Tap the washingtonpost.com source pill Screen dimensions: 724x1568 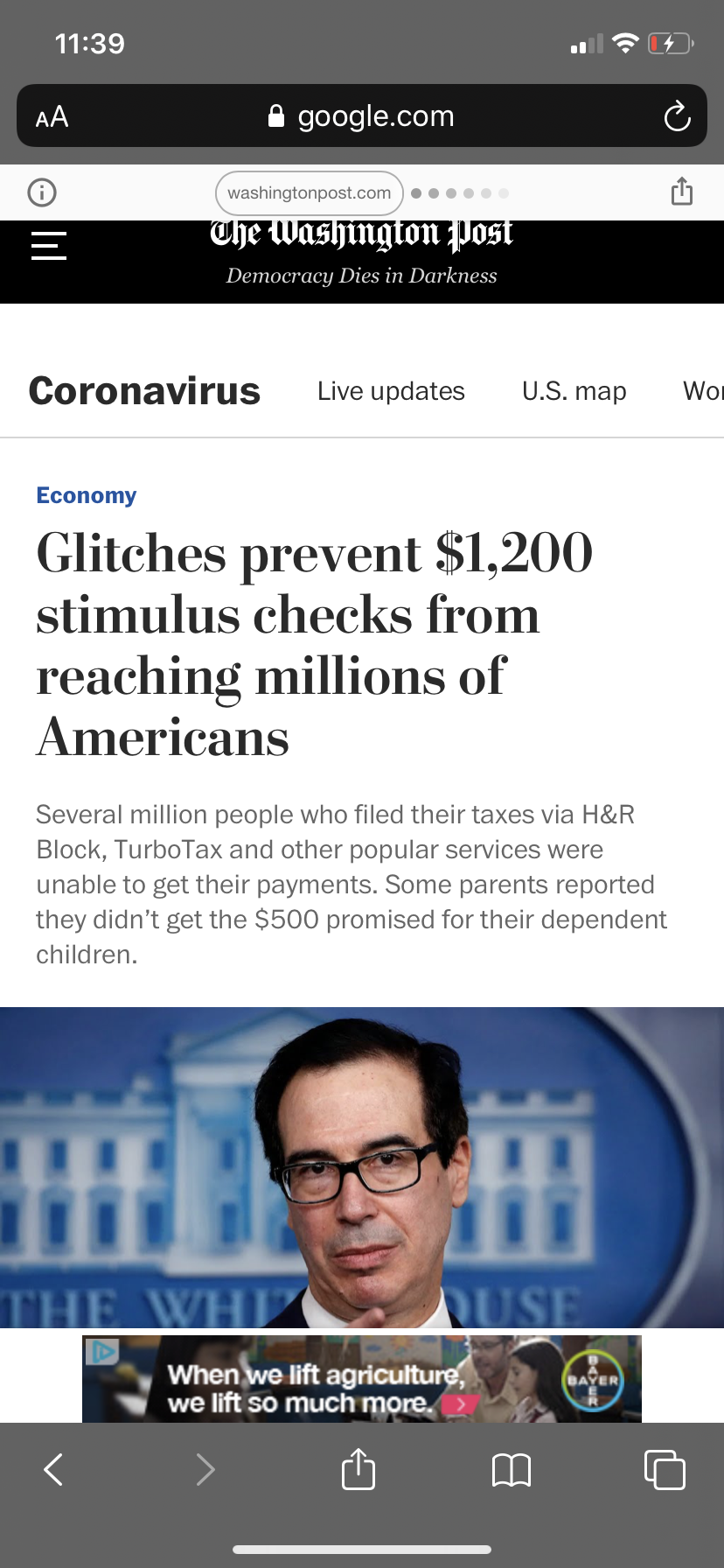310,192
